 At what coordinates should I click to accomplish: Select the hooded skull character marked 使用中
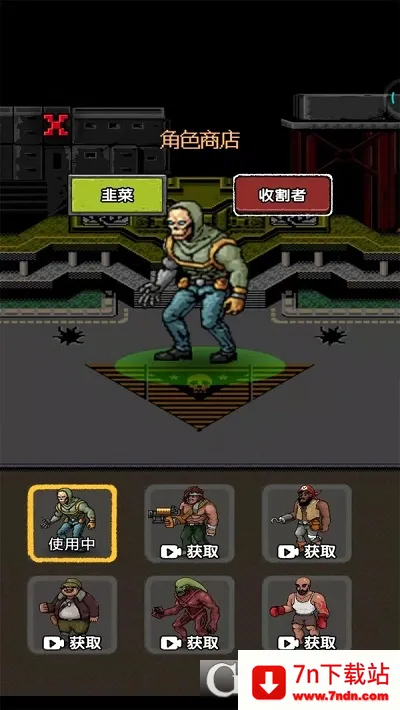tap(72, 523)
